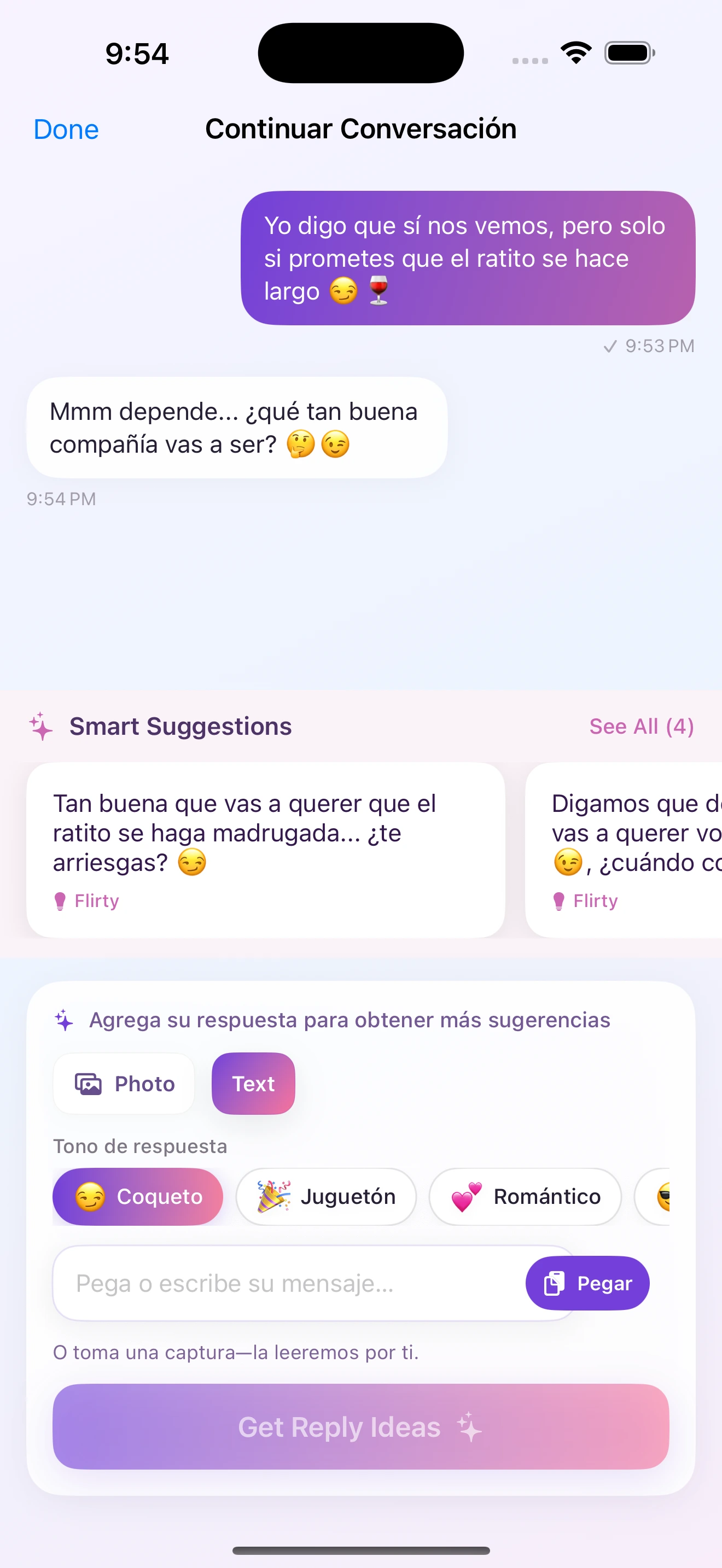Toggle the Coqueto response tone
The height and width of the screenshot is (1568, 722).
[138, 1196]
